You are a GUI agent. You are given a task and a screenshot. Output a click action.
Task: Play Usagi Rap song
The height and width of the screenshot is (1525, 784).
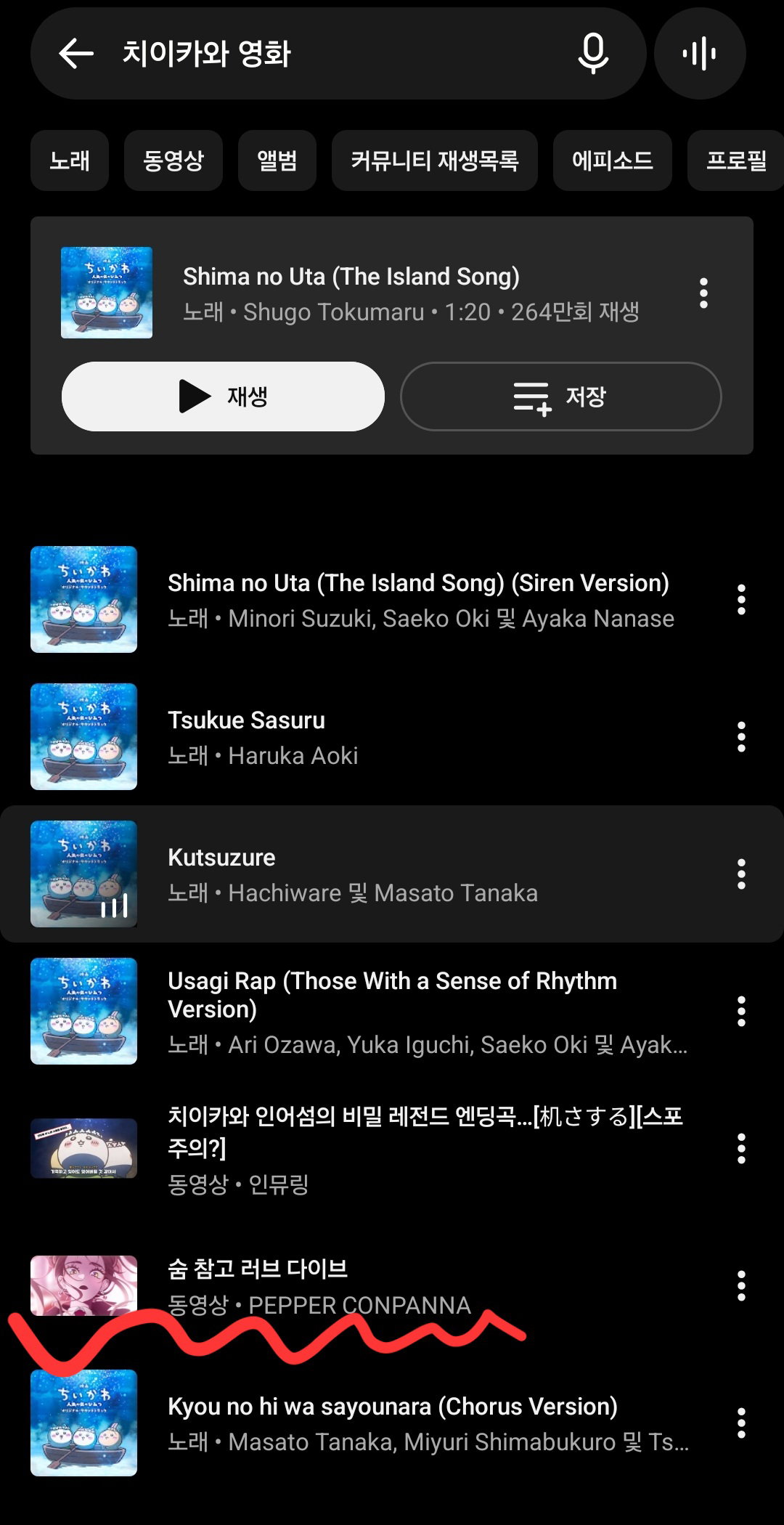pos(392,1012)
